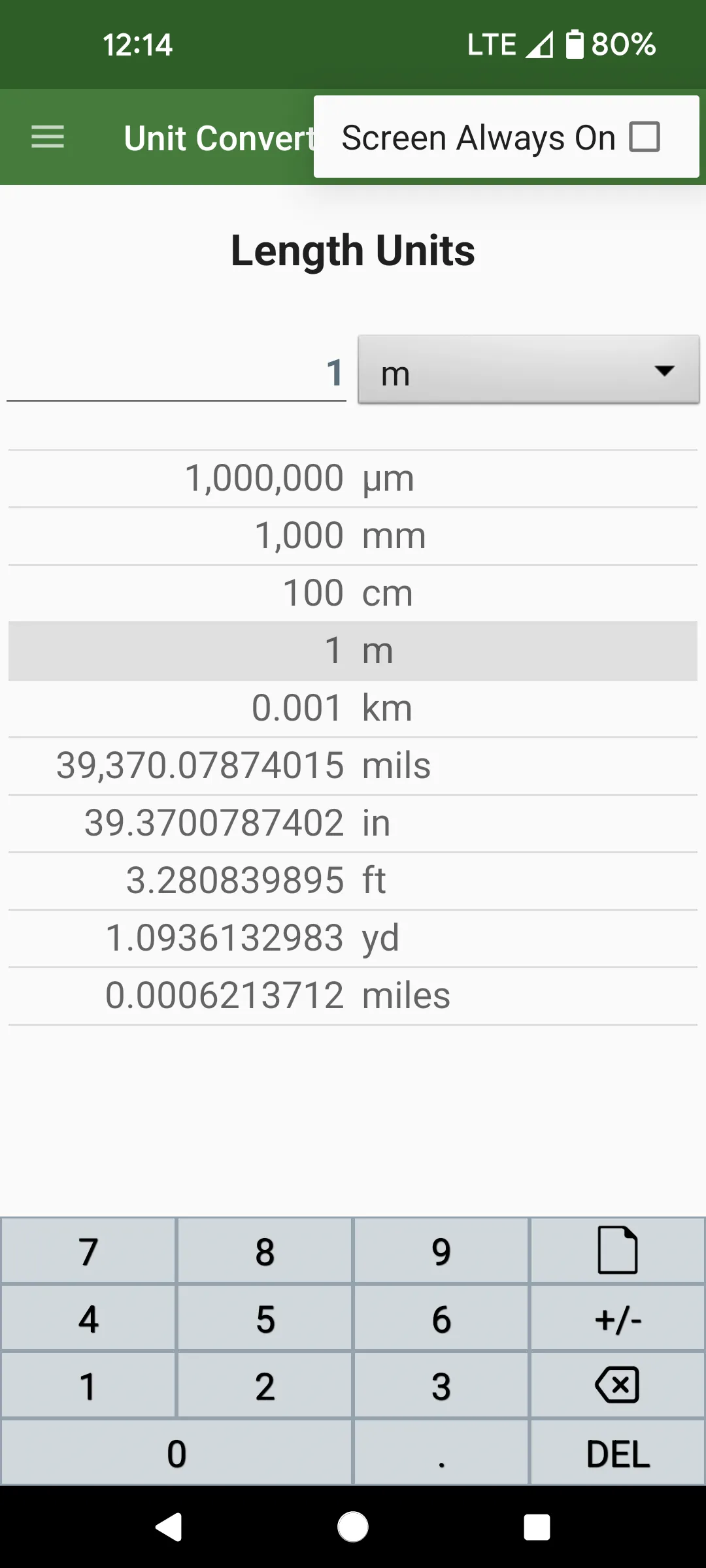Select the ft conversion row
Image resolution: width=706 pixels, height=1568 pixels.
coord(353,881)
